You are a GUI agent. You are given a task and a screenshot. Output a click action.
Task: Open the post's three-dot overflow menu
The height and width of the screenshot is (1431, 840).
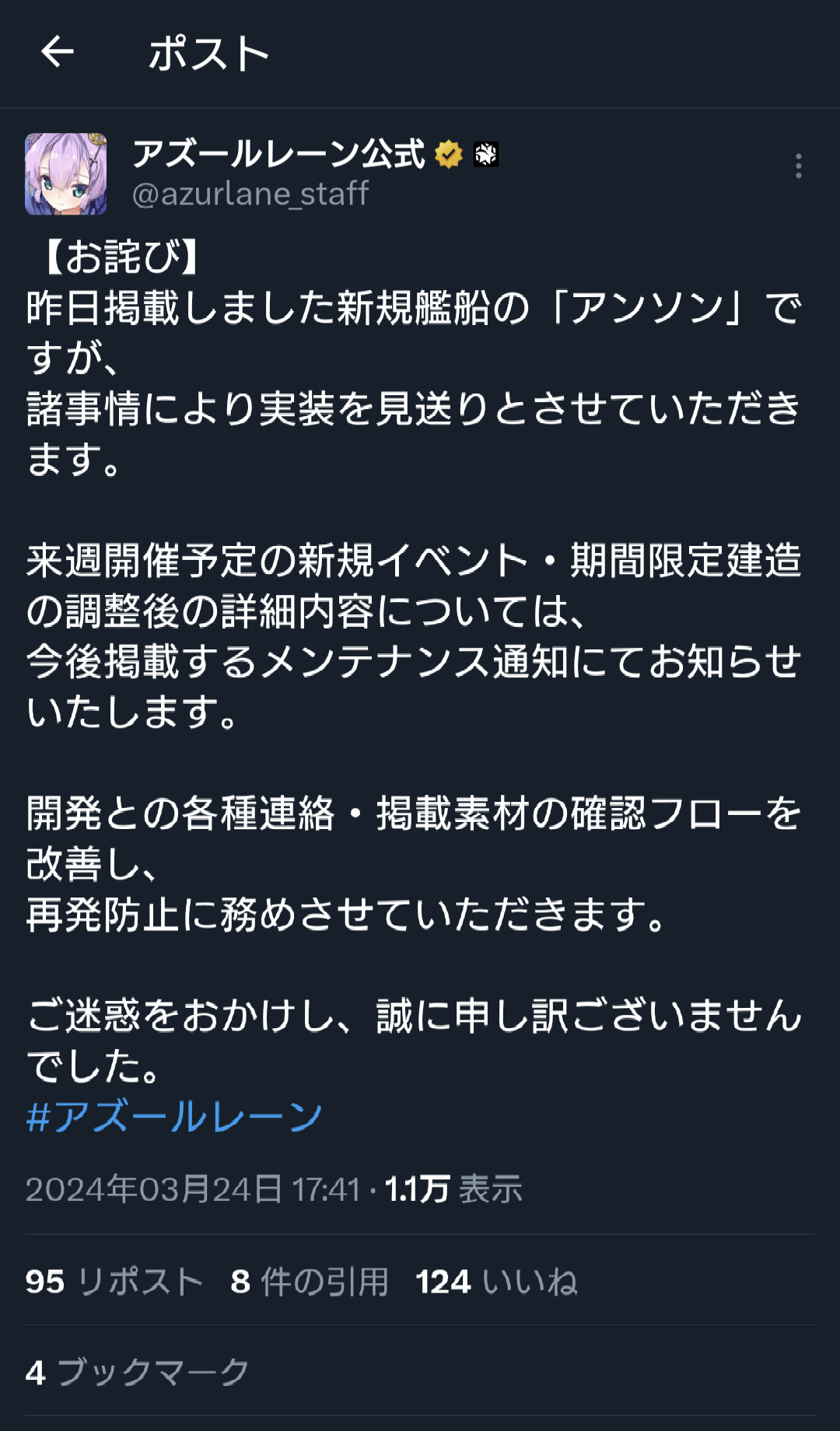tap(799, 166)
